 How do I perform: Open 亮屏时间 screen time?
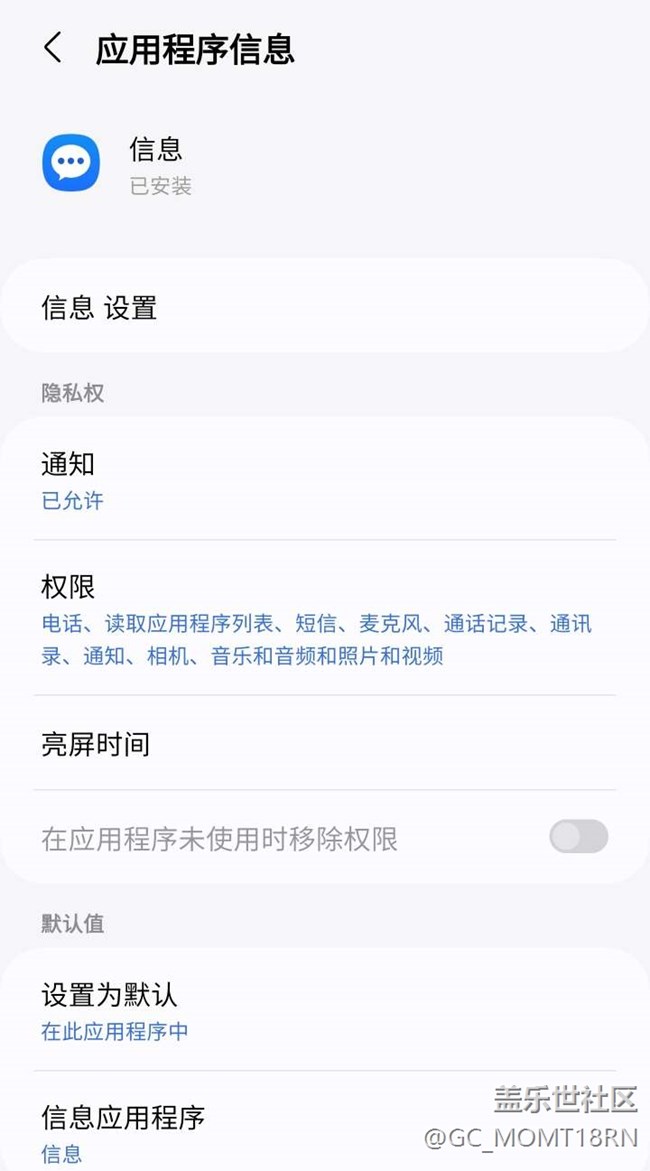click(x=325, y=743)
